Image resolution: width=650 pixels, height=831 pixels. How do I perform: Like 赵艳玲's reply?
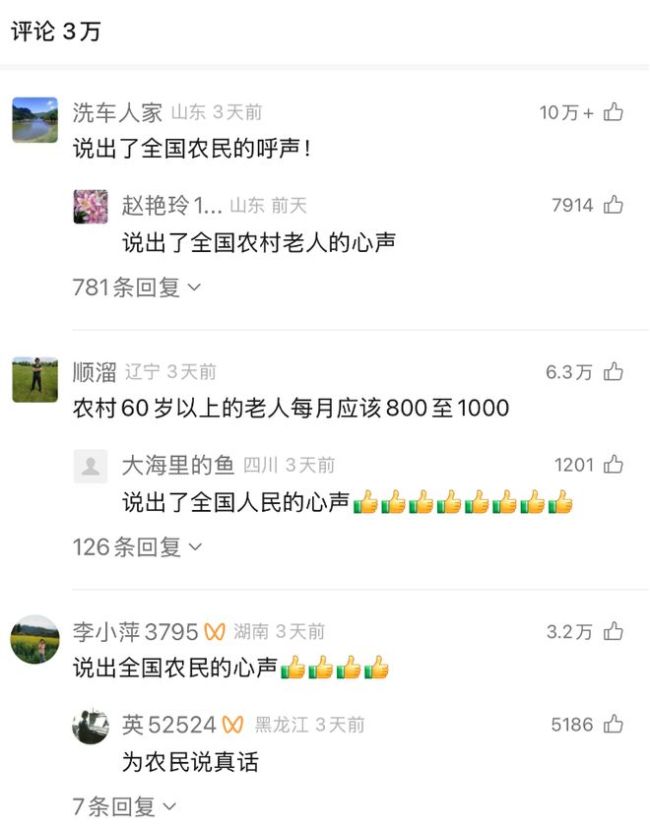point(613,205)
